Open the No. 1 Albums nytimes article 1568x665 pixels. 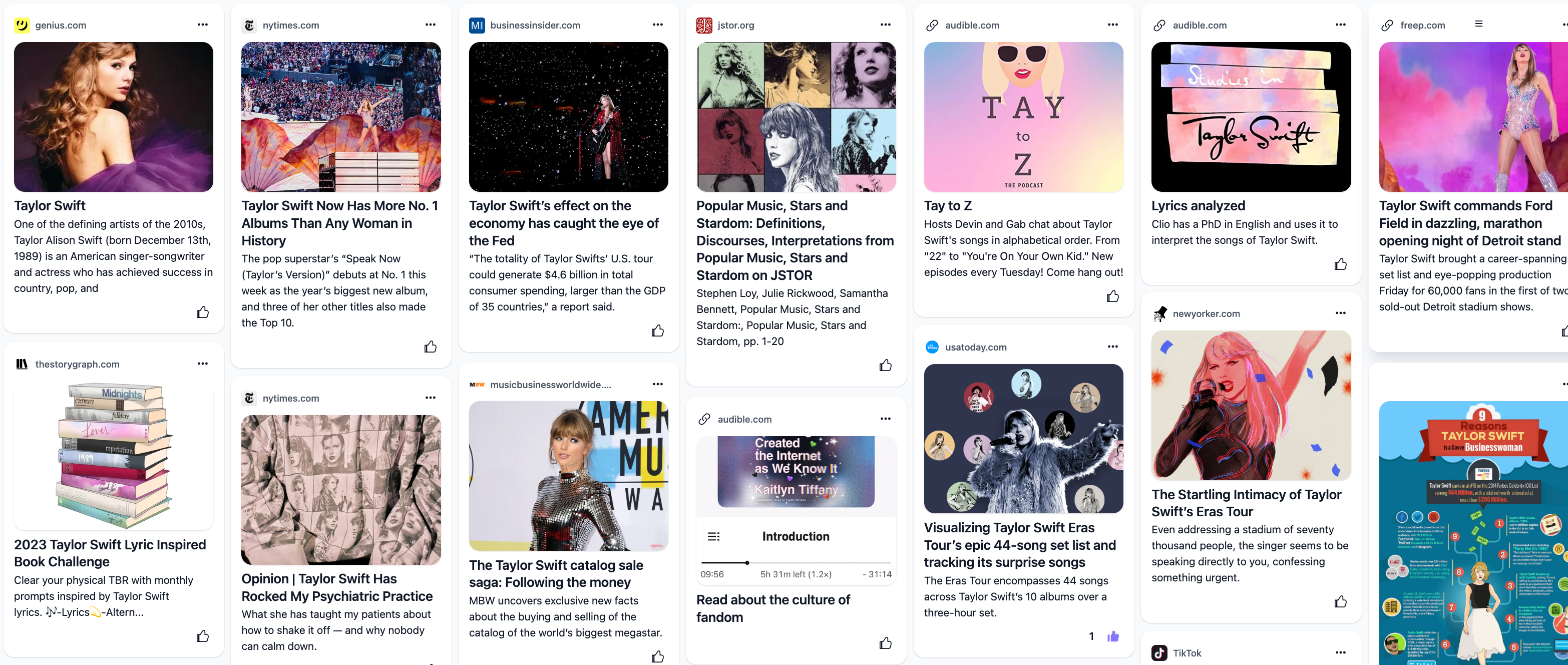(x=339, y=223)
